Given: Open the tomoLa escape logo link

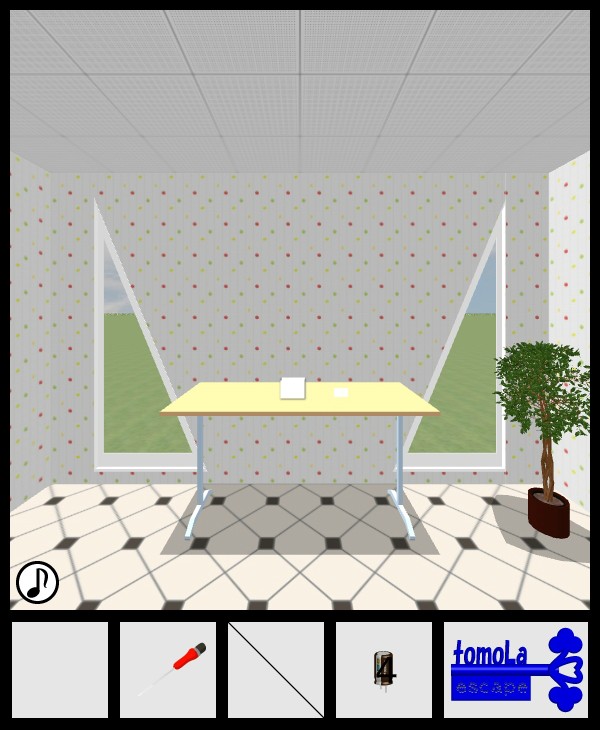Looking at the screenshot, I should [516, 670].
